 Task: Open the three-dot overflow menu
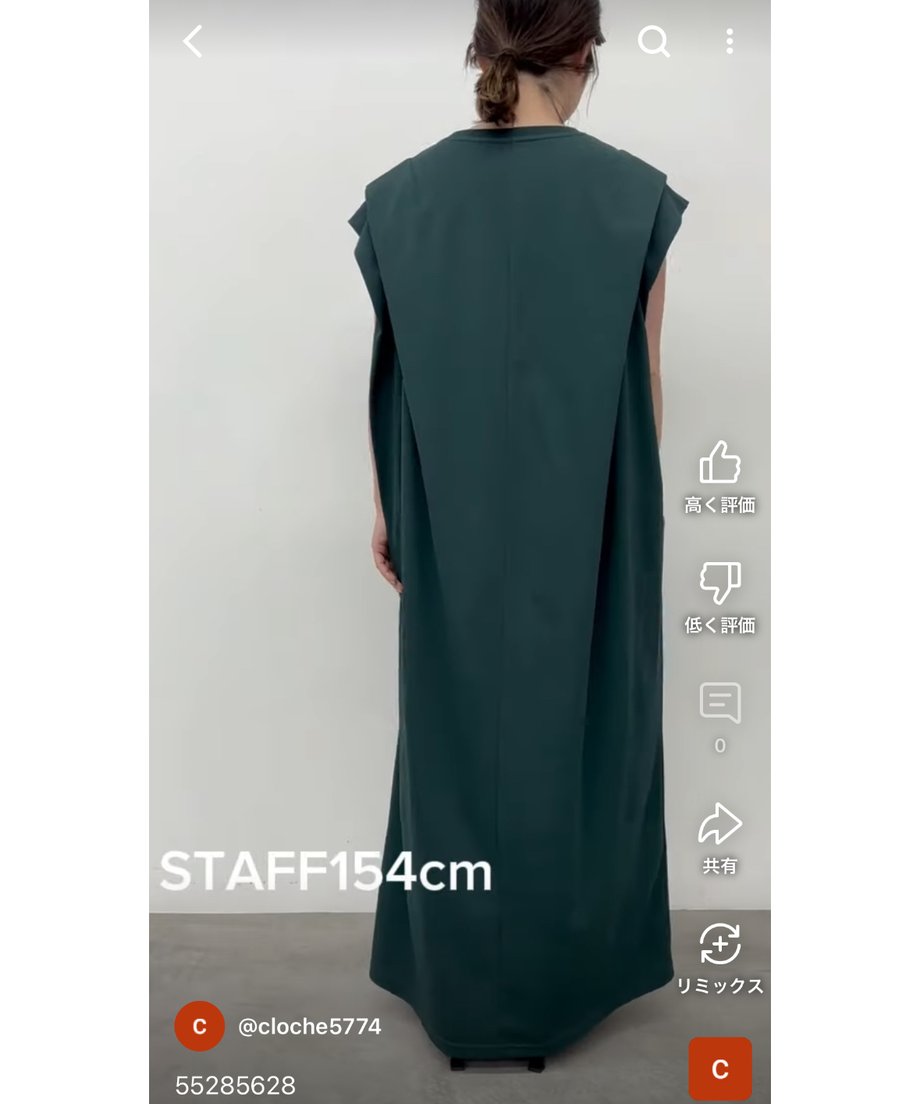tap(729, 42)
